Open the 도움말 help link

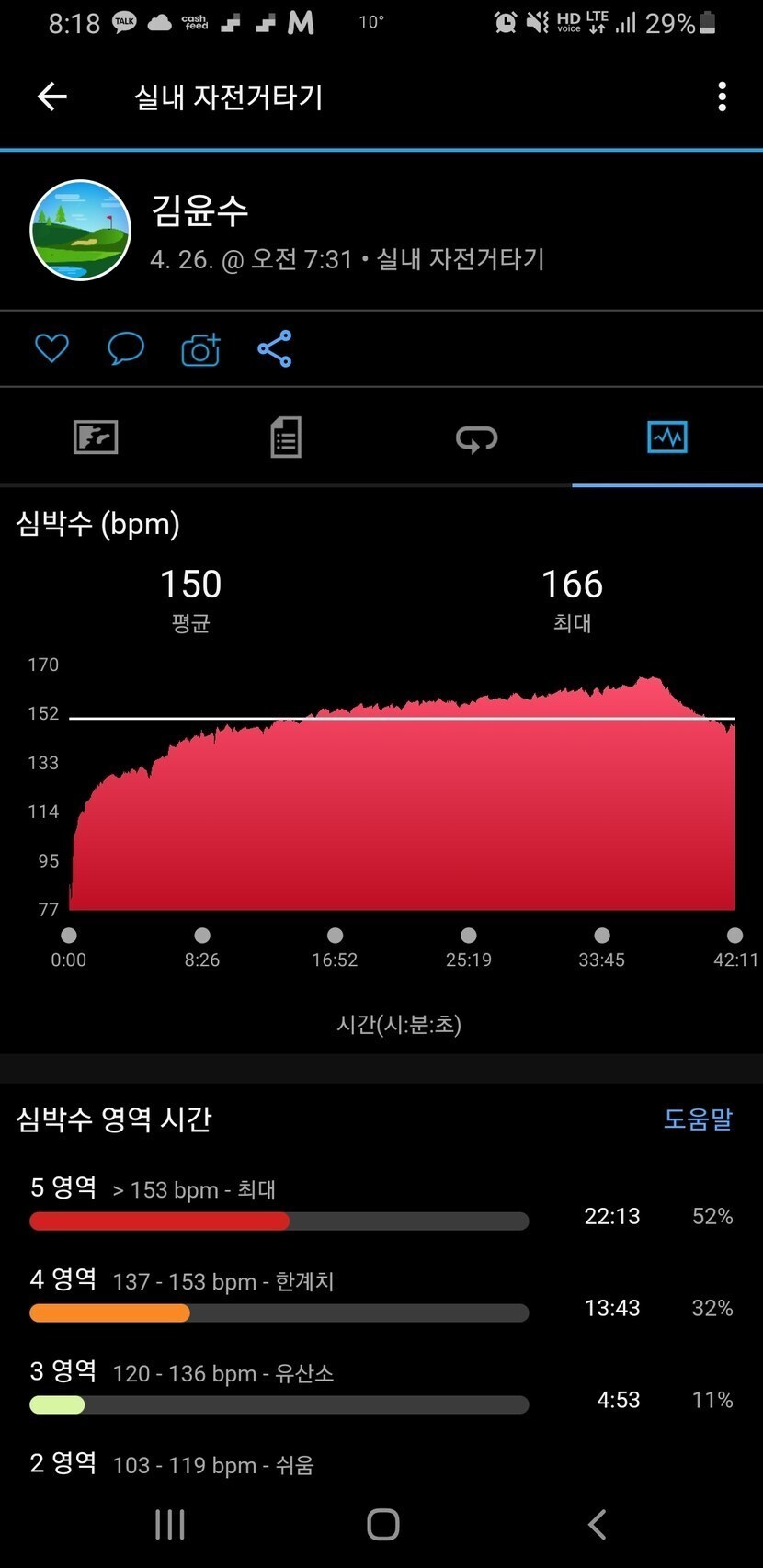pyautogui.click(x=698, y=1119)
